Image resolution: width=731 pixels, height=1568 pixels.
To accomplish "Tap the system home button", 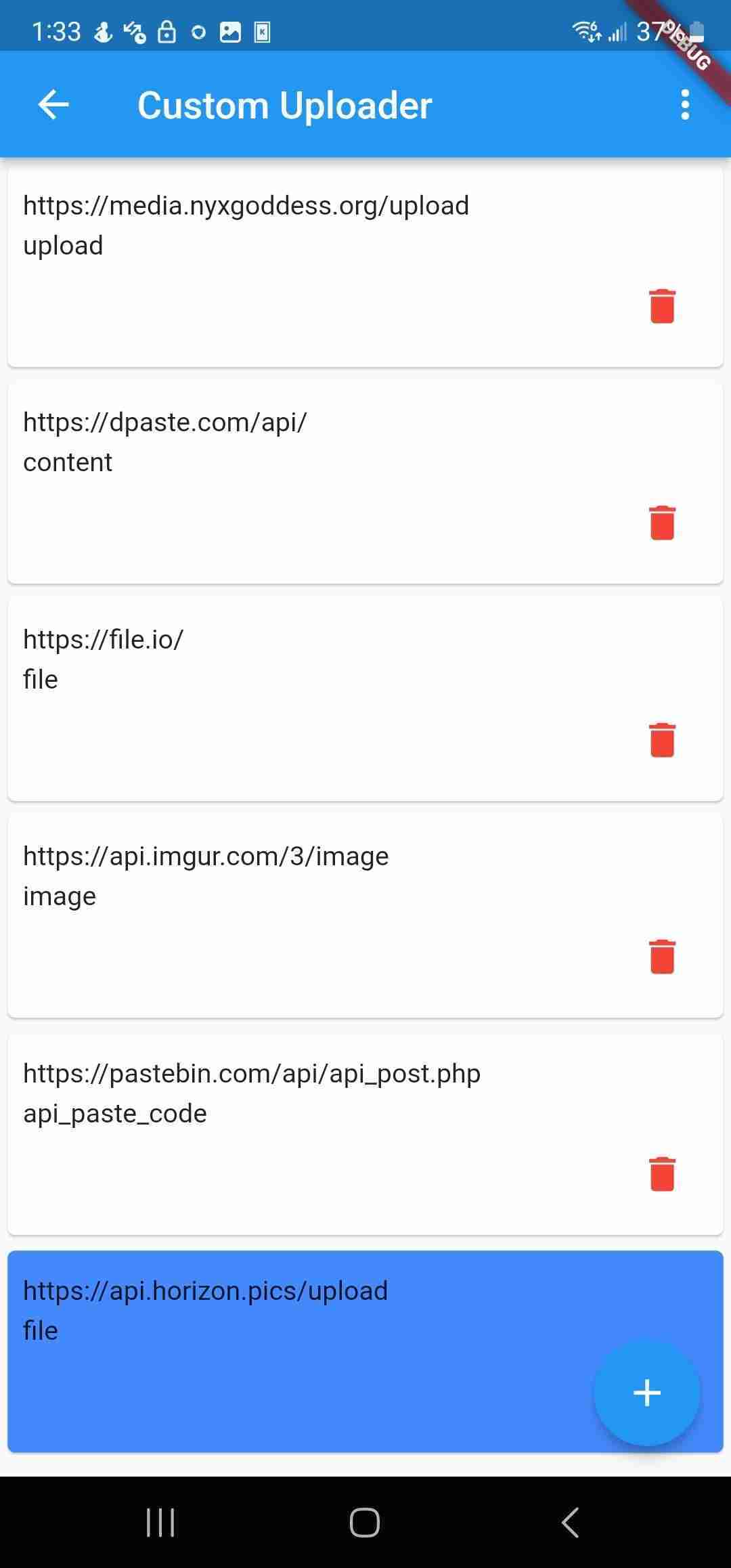I will tap(365, 1523).
